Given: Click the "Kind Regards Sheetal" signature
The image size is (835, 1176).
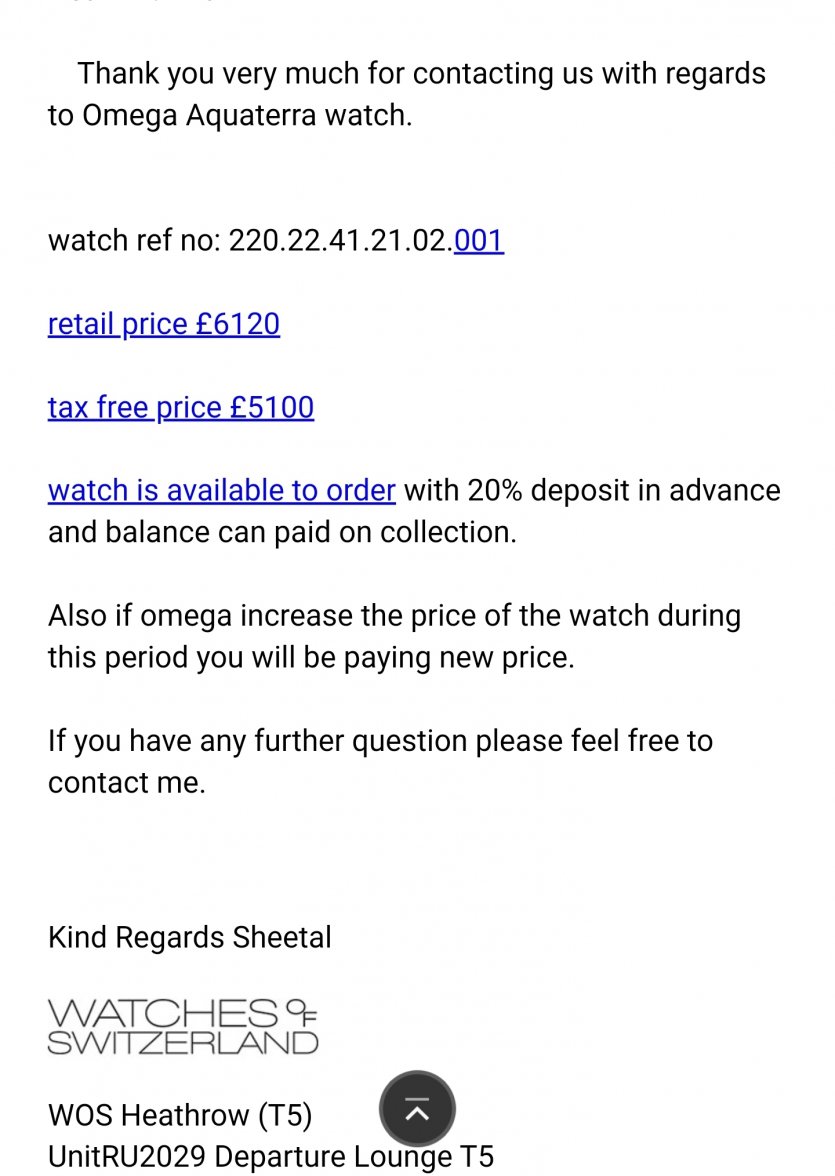Looking at the screenshot, I should click(x=189, y=937).
